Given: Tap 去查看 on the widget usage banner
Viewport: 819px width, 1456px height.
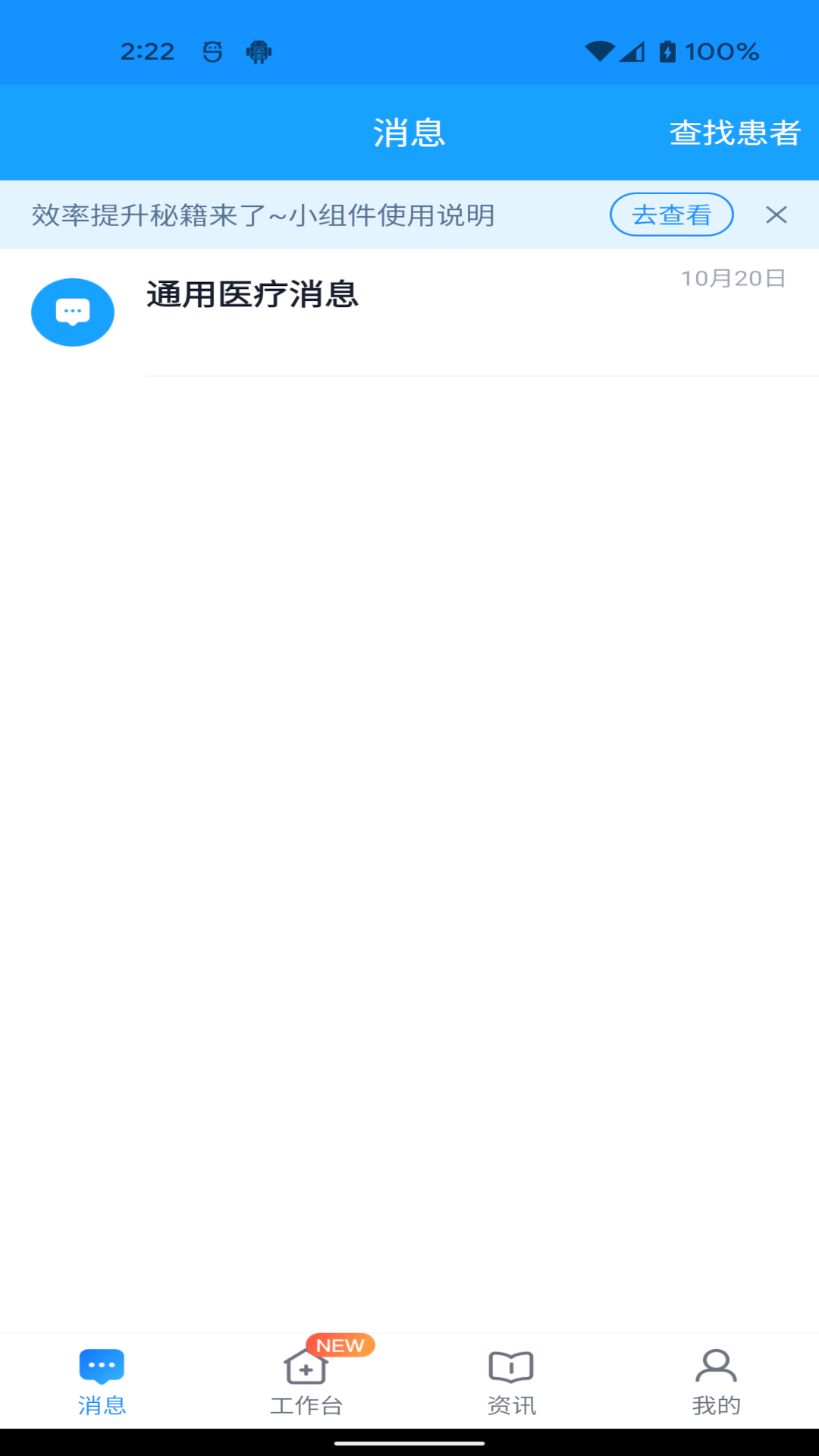Looking at the screenshot, I should coord(671,215).
